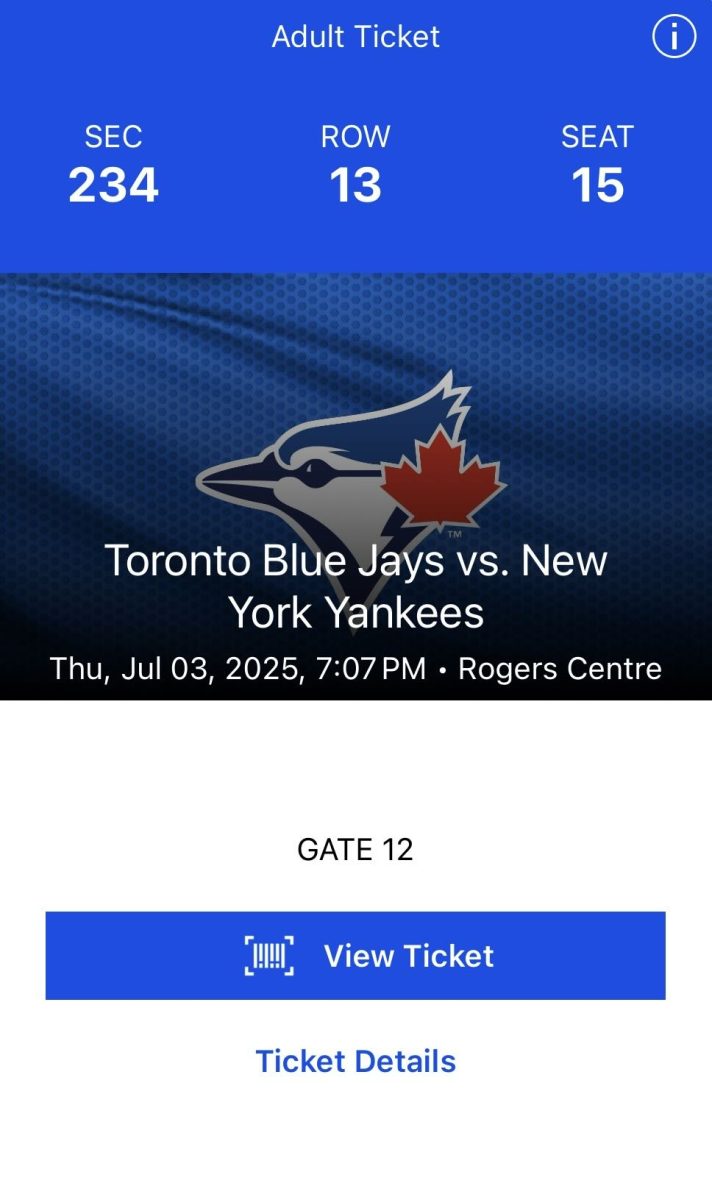Viewport: 712px width, 1200px height.
Task: Open the ticket info icon
Action: coord(673,37)
